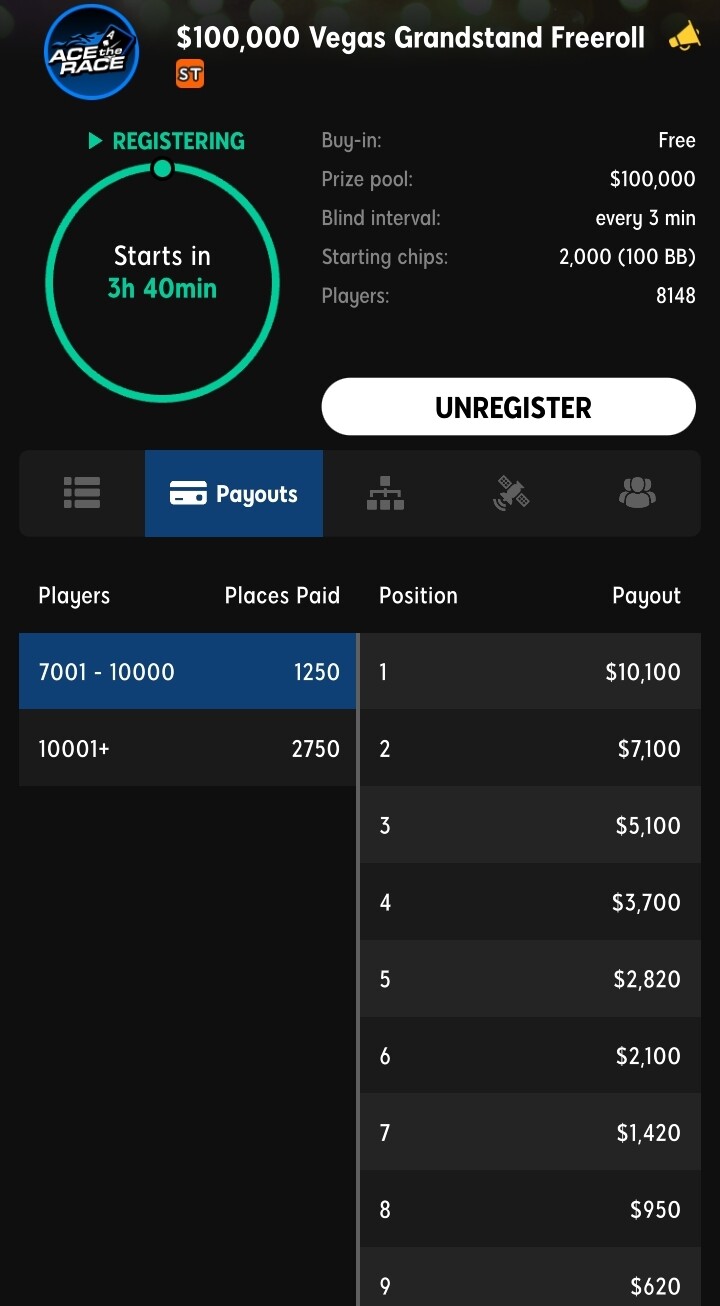Open the players list tab

point(637,493)
